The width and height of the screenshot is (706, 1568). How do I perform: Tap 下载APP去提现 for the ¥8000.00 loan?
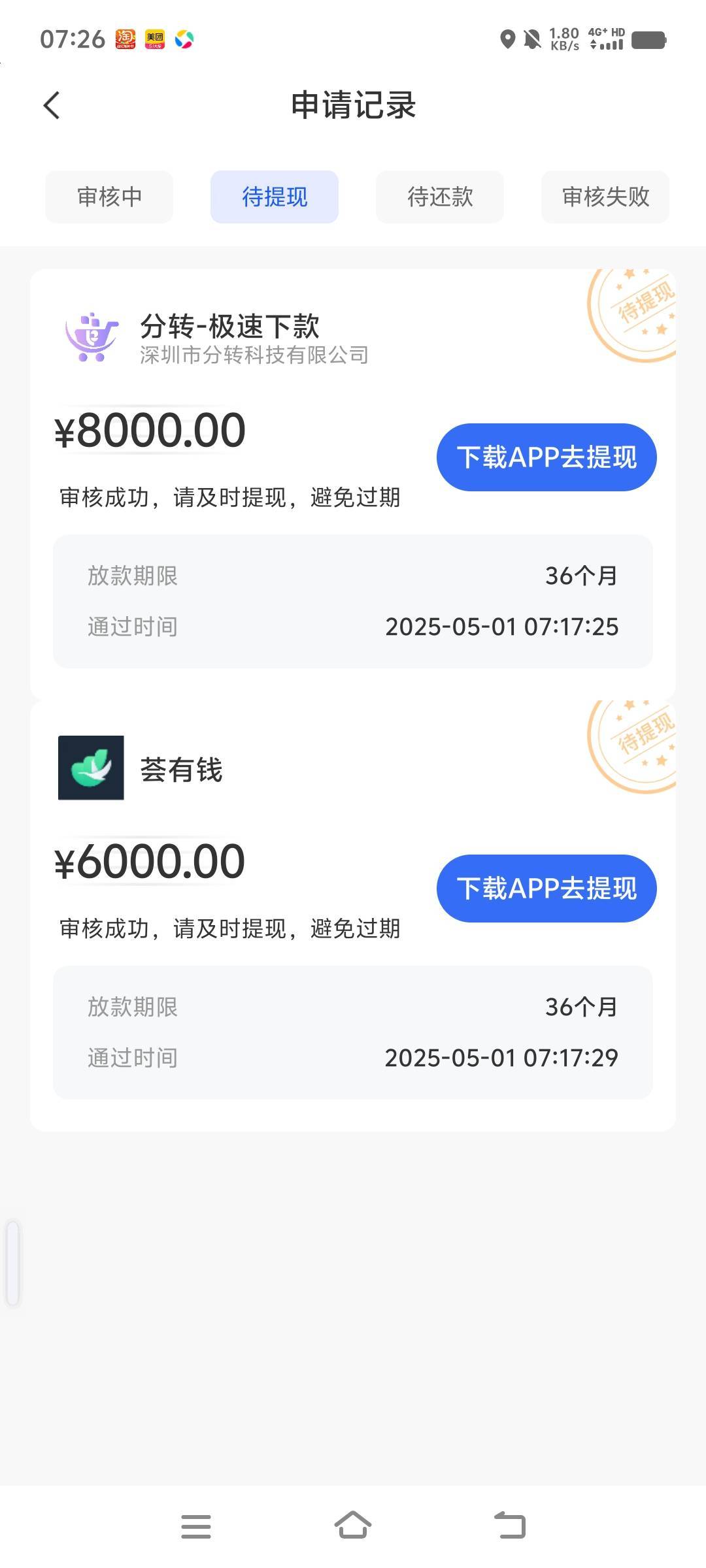[x=546, y=457]
